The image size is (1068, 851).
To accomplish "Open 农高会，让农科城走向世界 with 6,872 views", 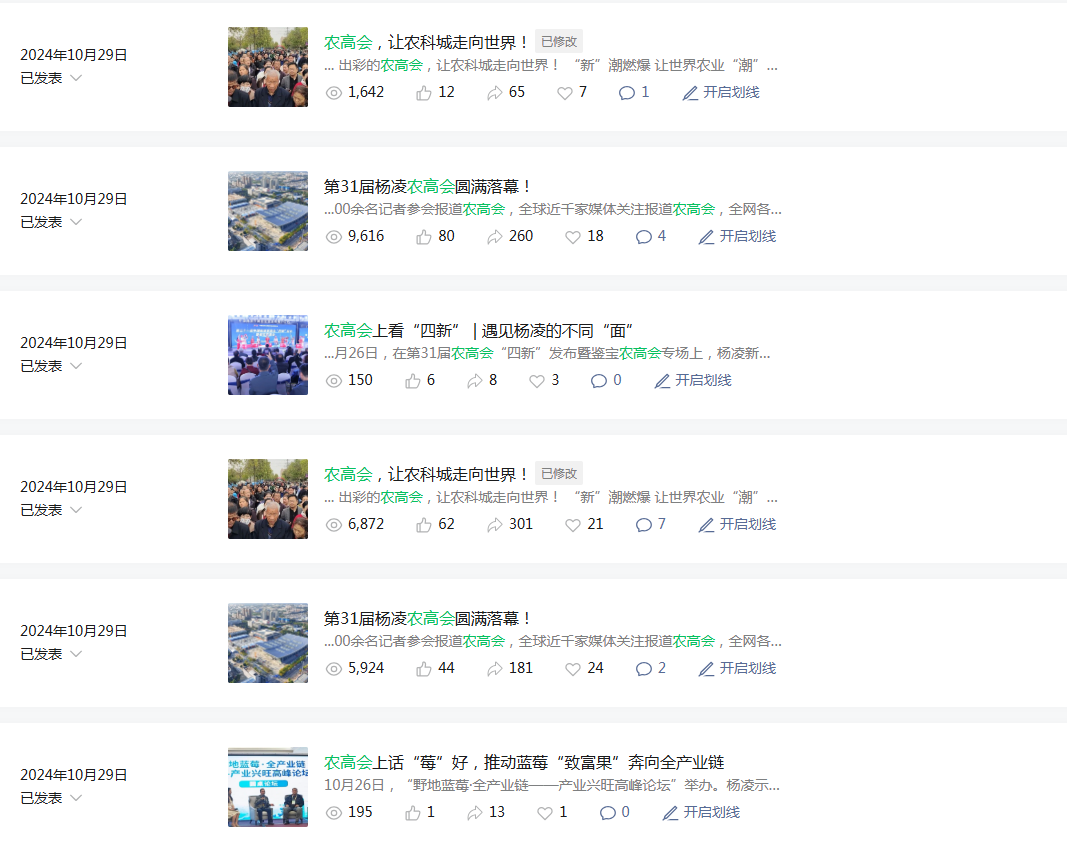I will (426, 475).
